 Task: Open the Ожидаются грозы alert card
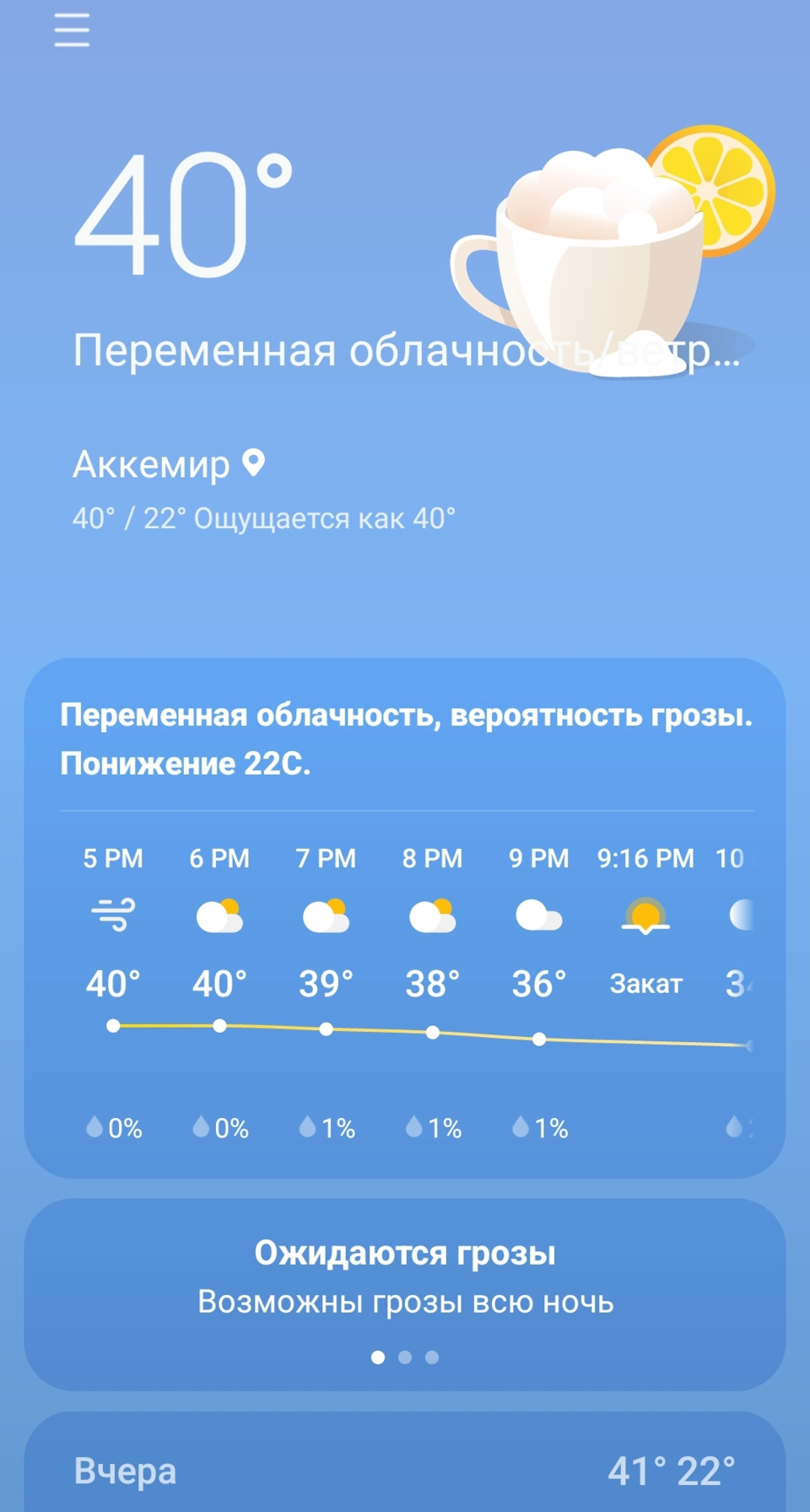point(405,1276)
